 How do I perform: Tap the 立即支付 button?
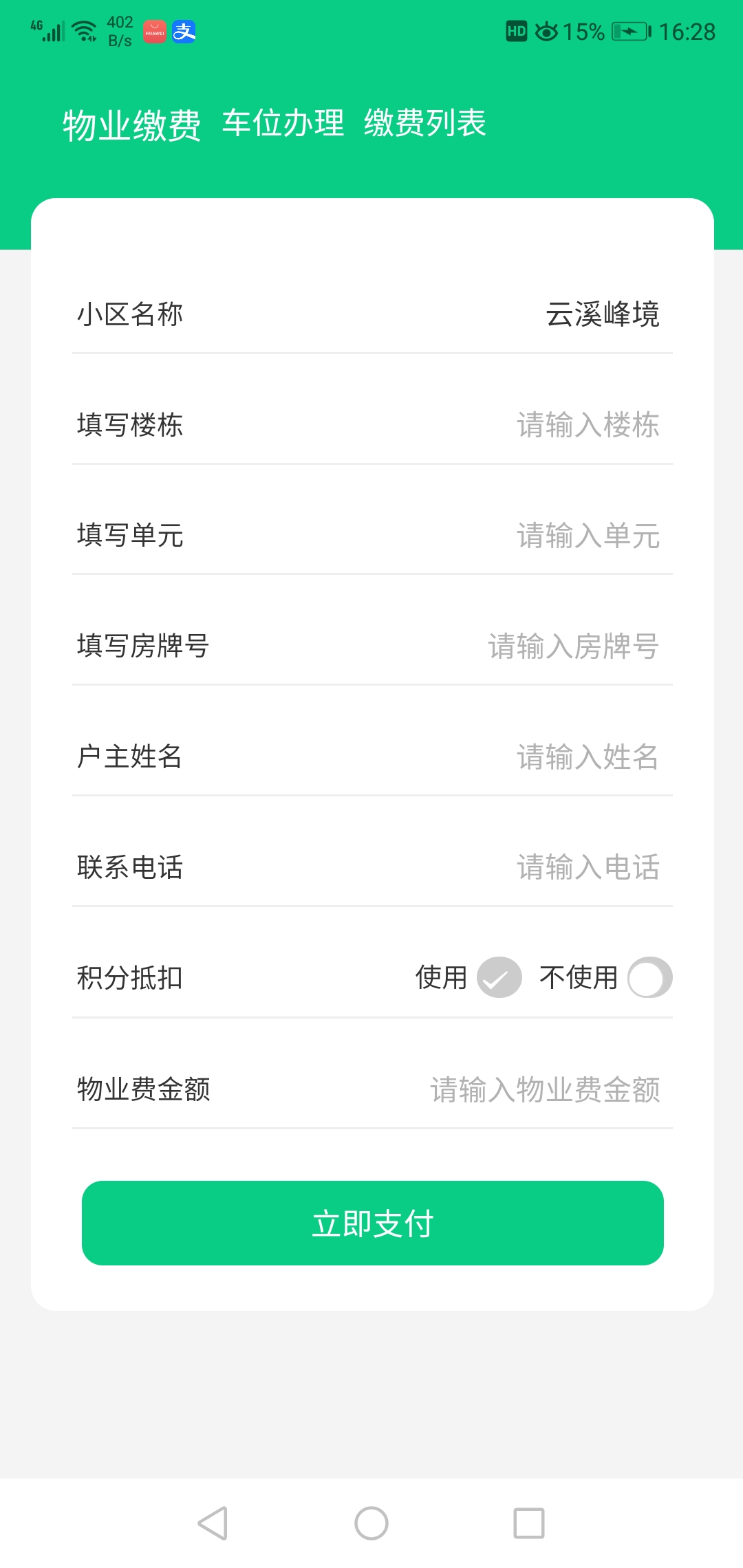tap(372, 1223)
